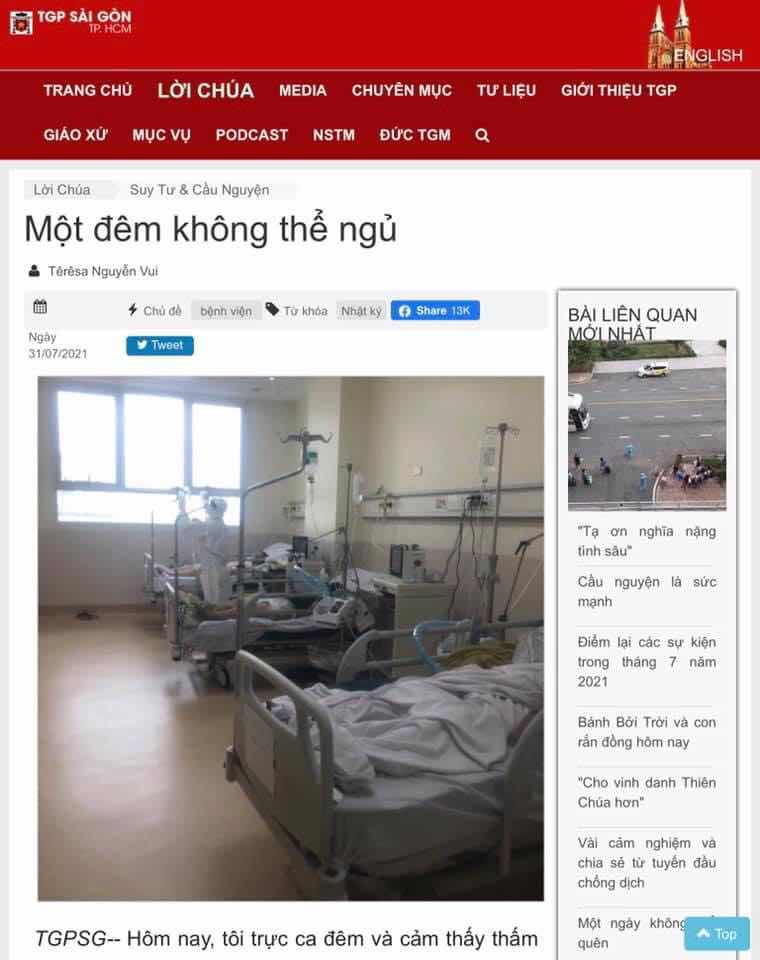Open Chuyên Mục menu item
760x960 pixels.
(x=402, y=90)
